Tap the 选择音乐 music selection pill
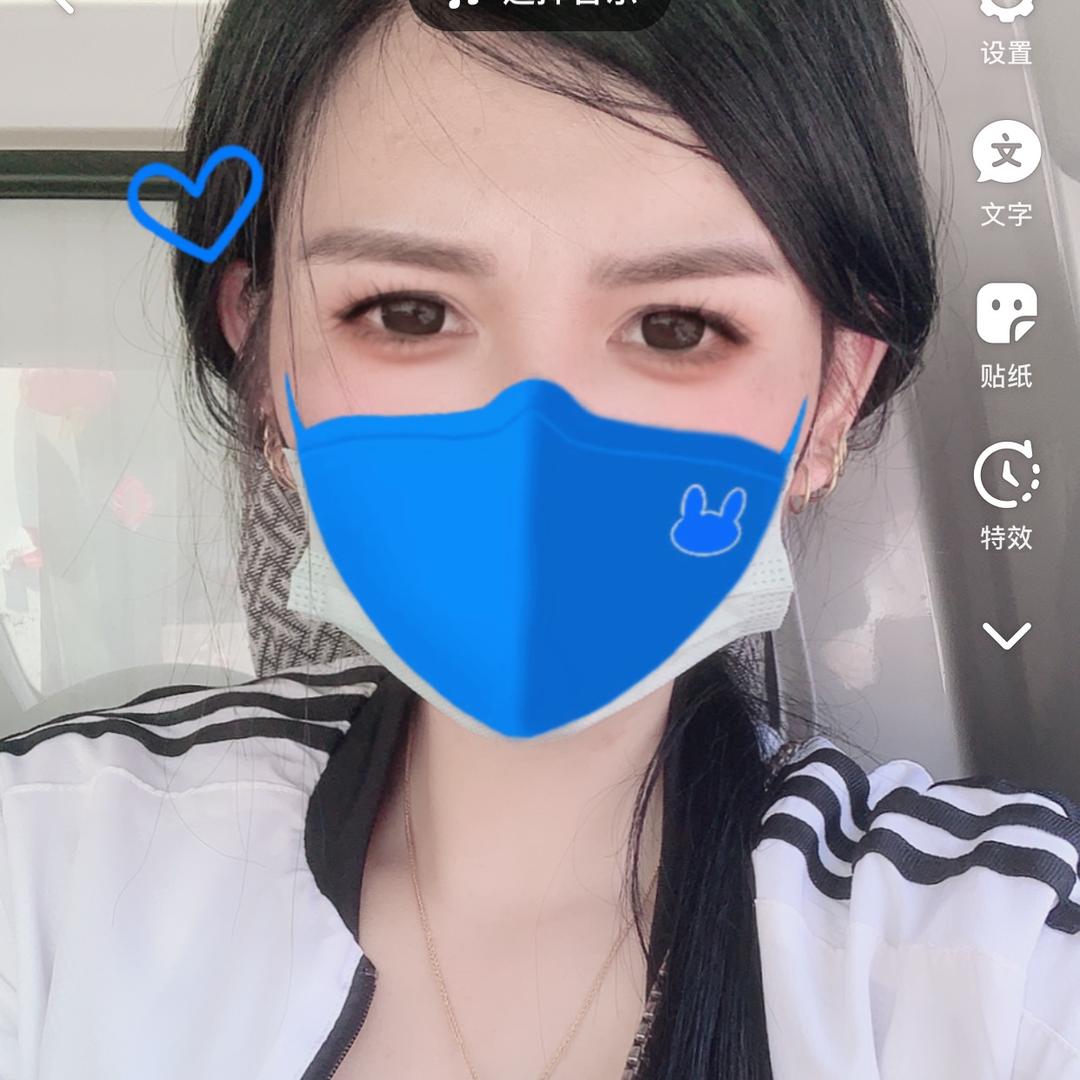This screenshot has height=1080, width=1080. tap(539, 6)
